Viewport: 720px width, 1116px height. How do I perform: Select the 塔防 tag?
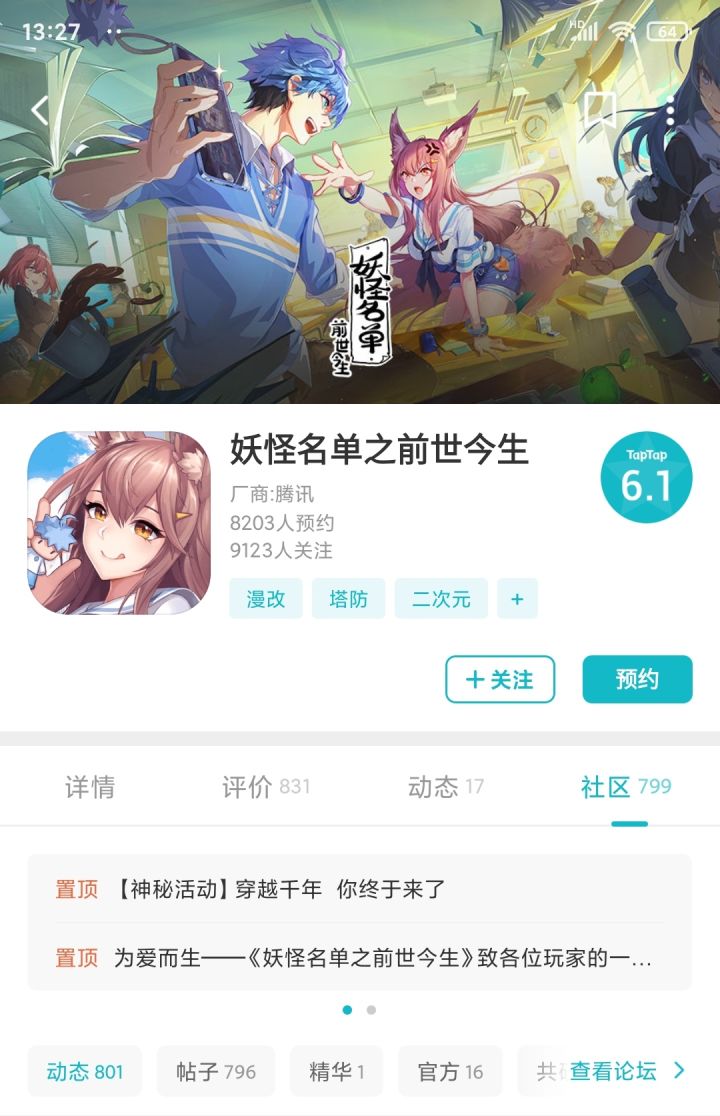(350, 600)
